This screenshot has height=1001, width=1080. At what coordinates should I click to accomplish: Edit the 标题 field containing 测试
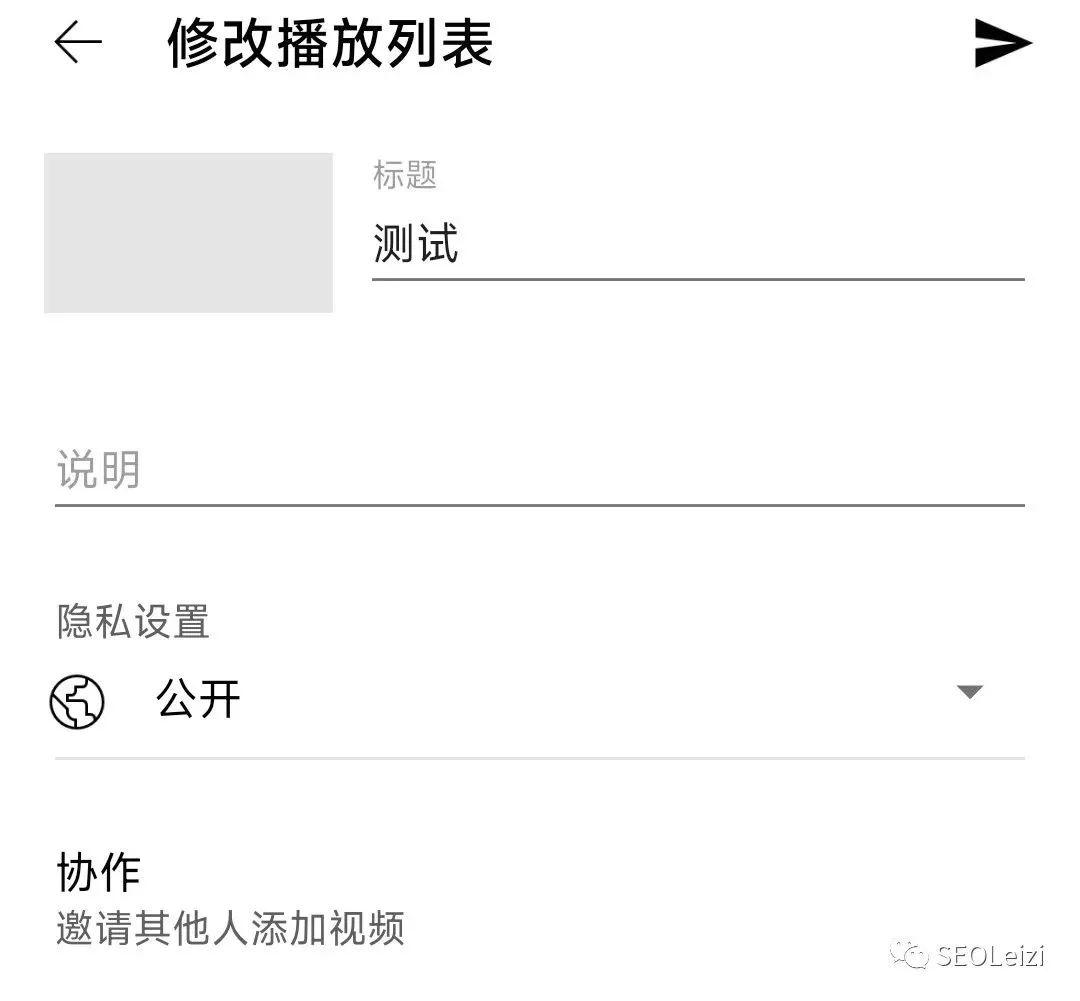(x=696, y=244)
